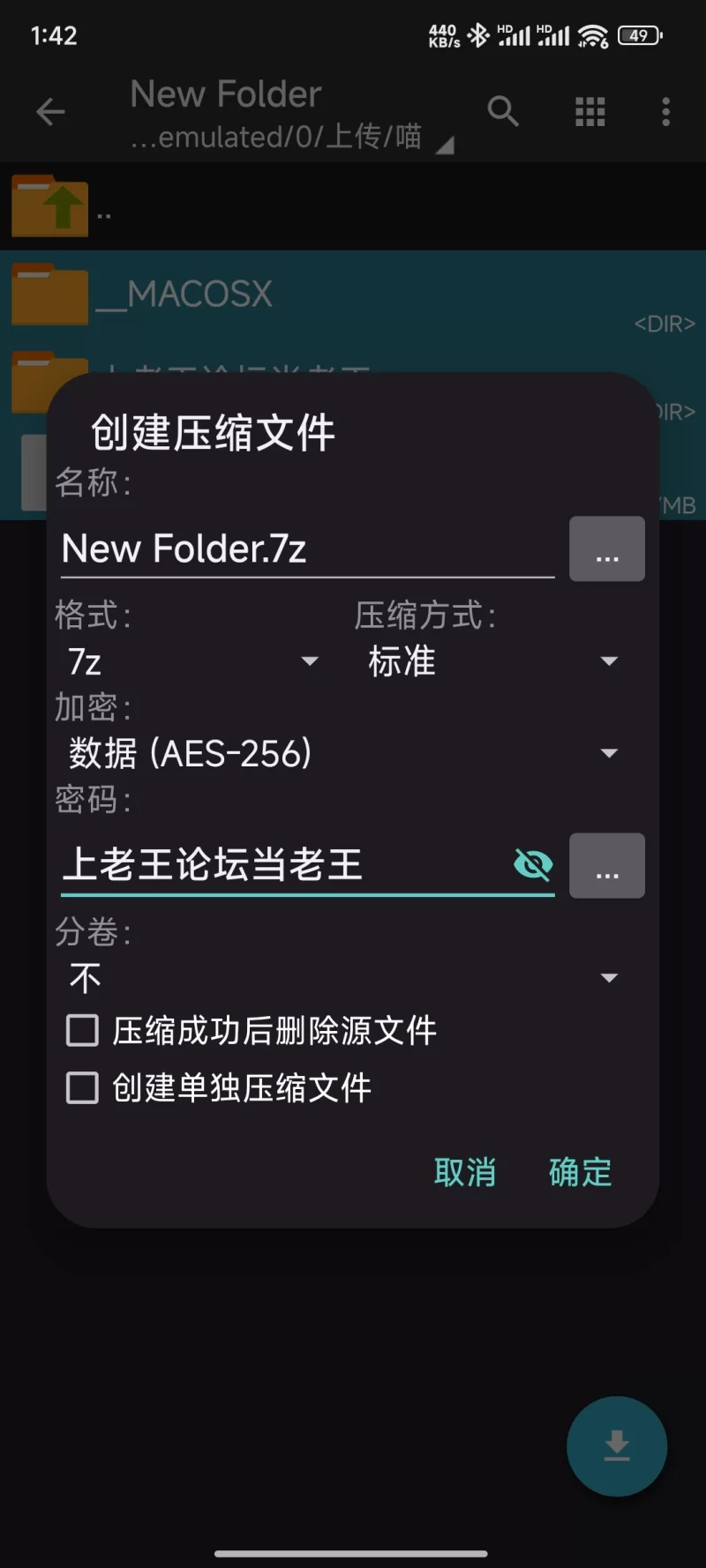Open the browse button next to the name field
This screenshot has height=1568, width=706.
click(x=606, y=549)
